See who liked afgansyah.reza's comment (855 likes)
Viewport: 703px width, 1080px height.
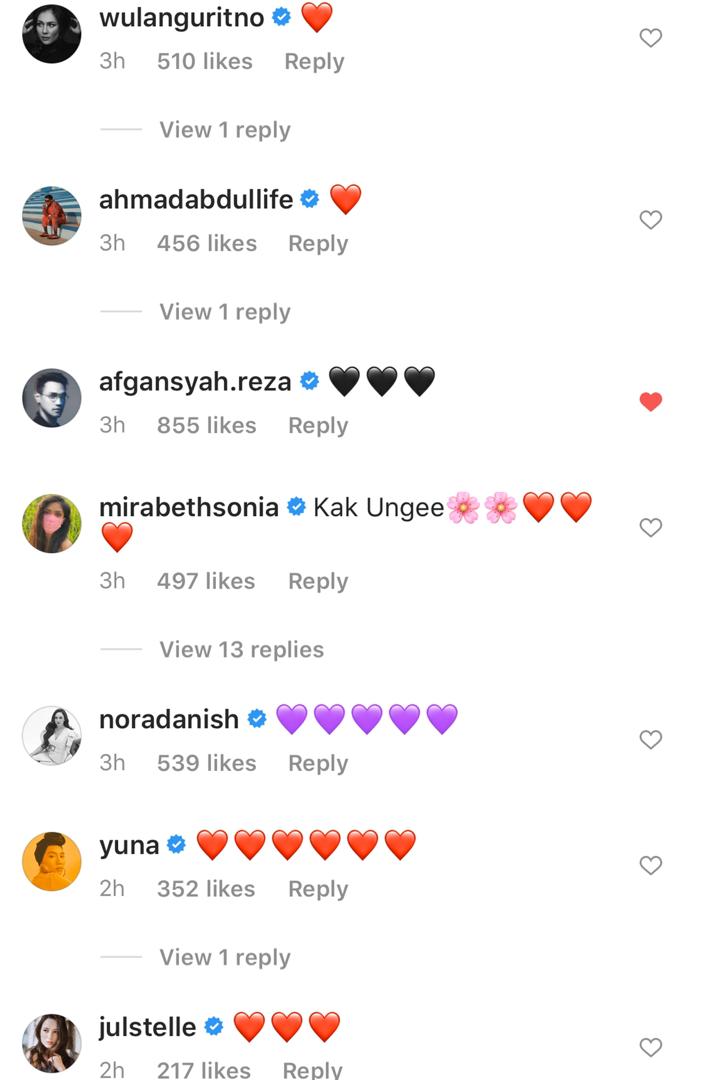point(206,425)
